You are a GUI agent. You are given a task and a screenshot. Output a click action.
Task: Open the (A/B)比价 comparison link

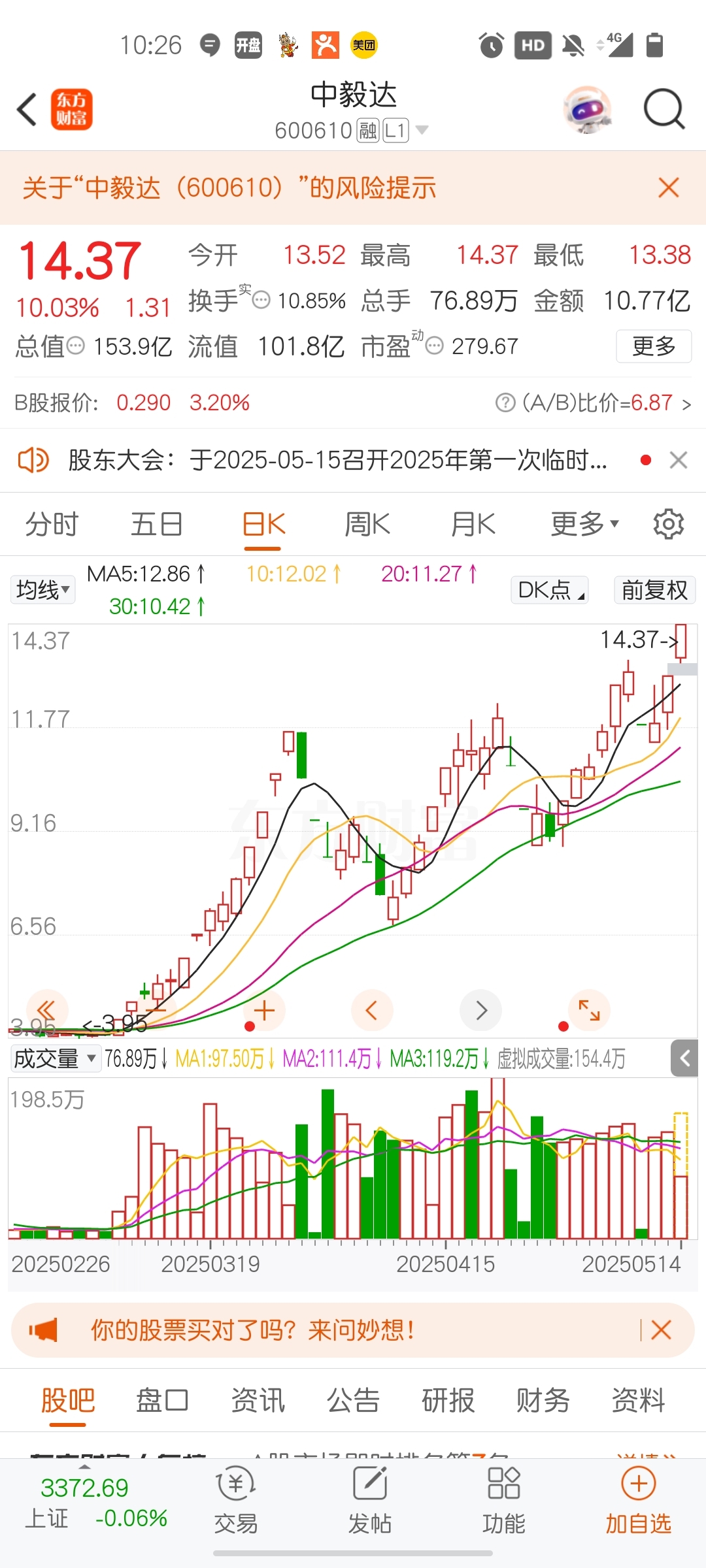tap(594, 403)
